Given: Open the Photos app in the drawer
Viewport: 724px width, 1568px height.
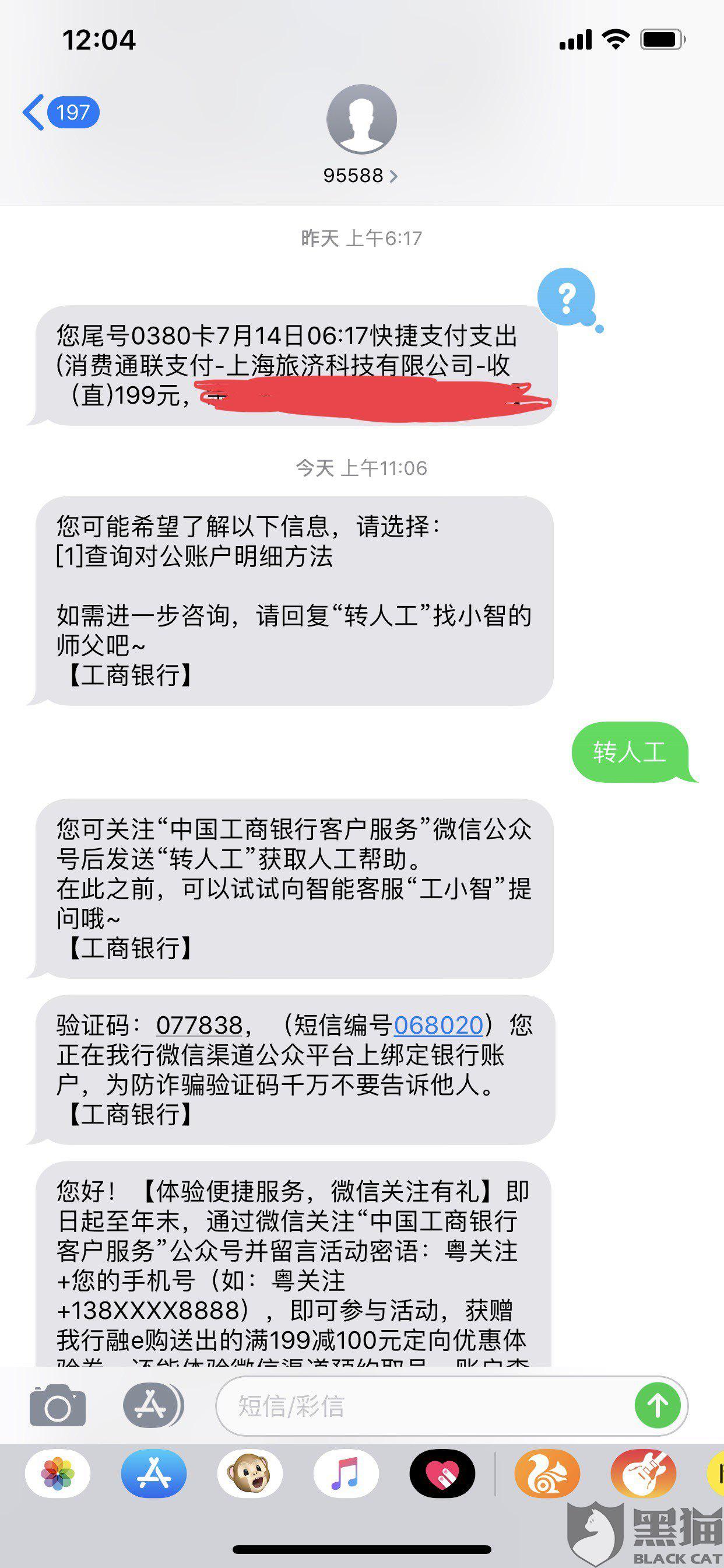Looking at the screenshot, I should click(x=58, y=1474).
